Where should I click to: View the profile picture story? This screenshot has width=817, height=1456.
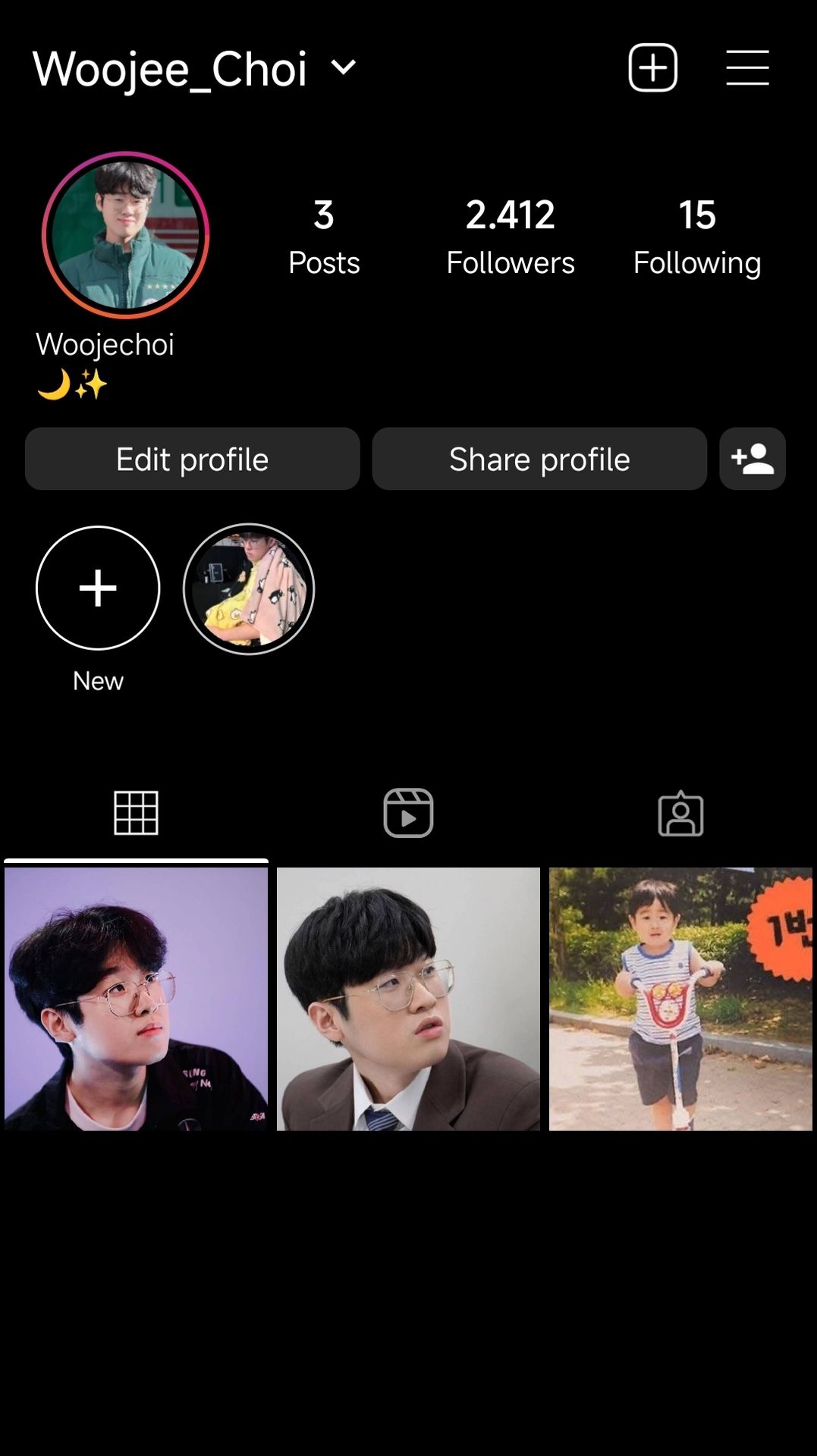pyautogui.click(x=126, y=235)
